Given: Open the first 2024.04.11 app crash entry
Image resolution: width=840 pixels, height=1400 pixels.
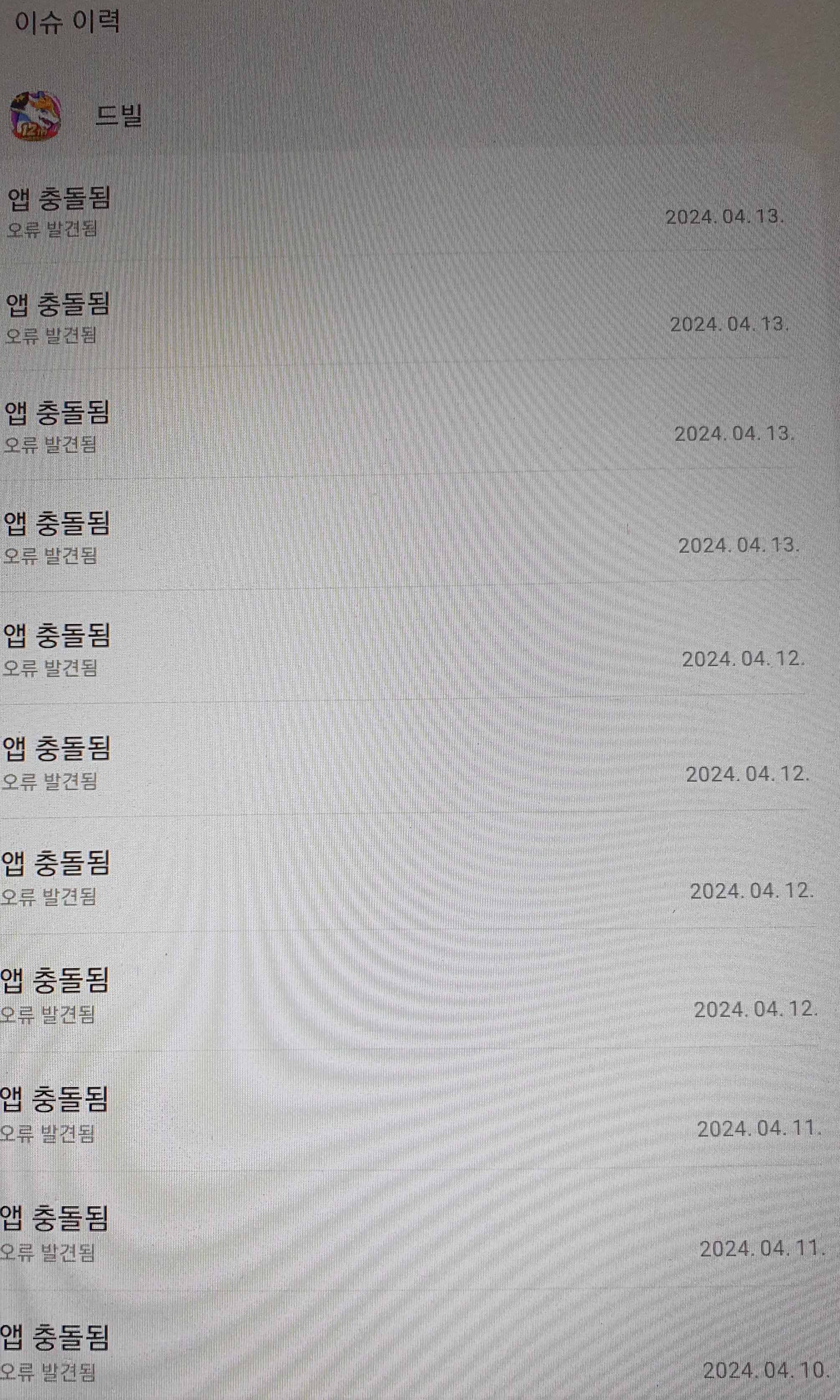Looking at the screenshot, I should coord(396,1112).
